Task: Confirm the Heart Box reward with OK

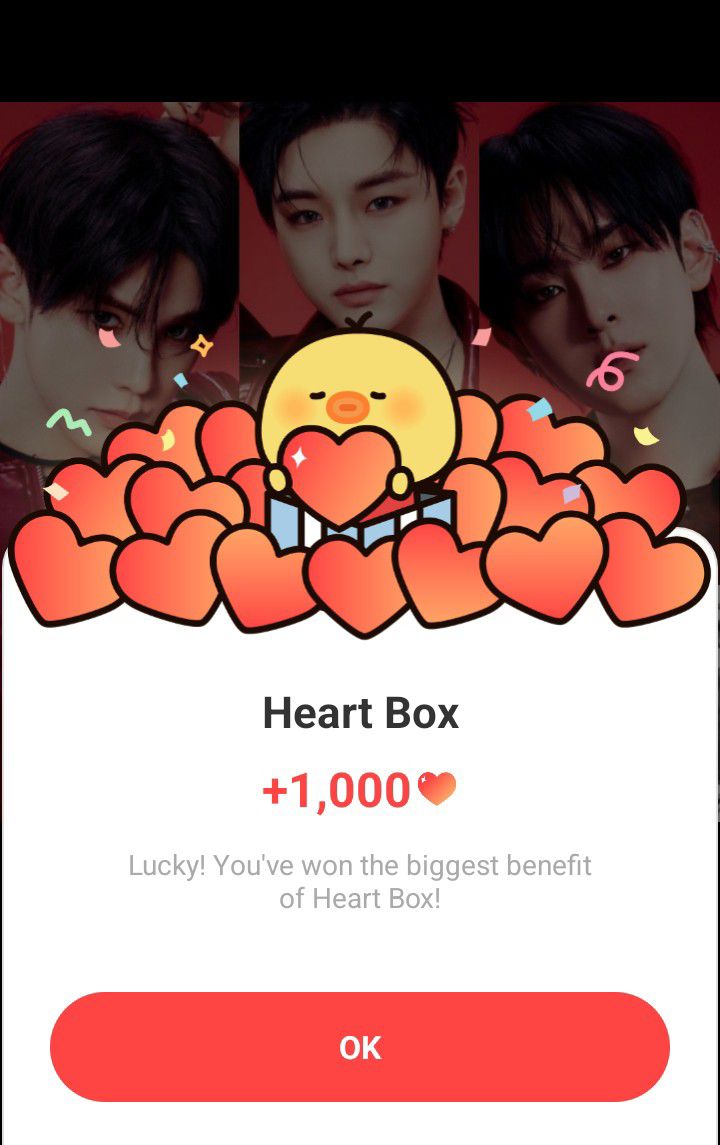Action: [x=360, y=1047]
